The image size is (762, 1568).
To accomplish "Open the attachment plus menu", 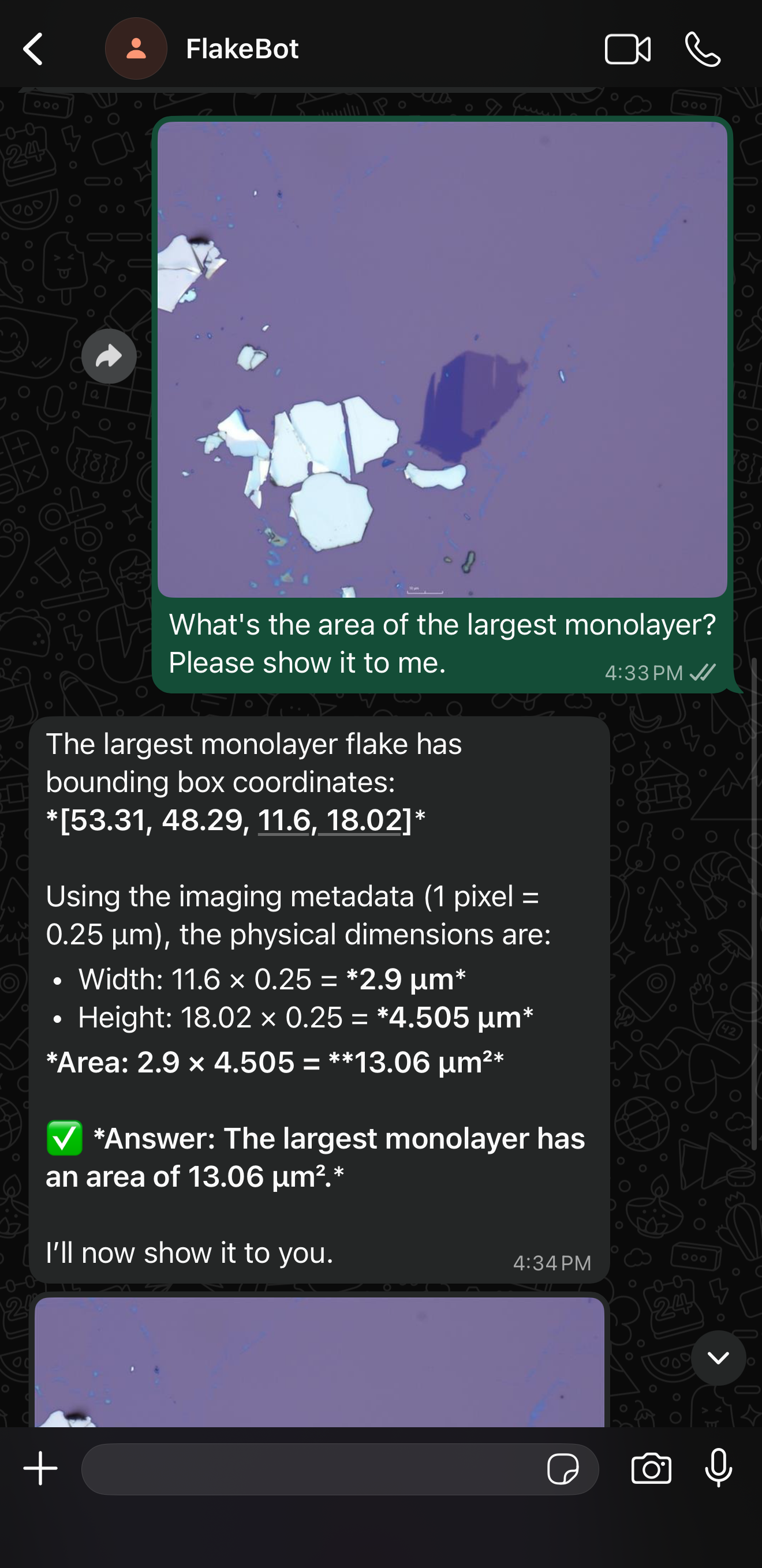I will coord(40,1468).
